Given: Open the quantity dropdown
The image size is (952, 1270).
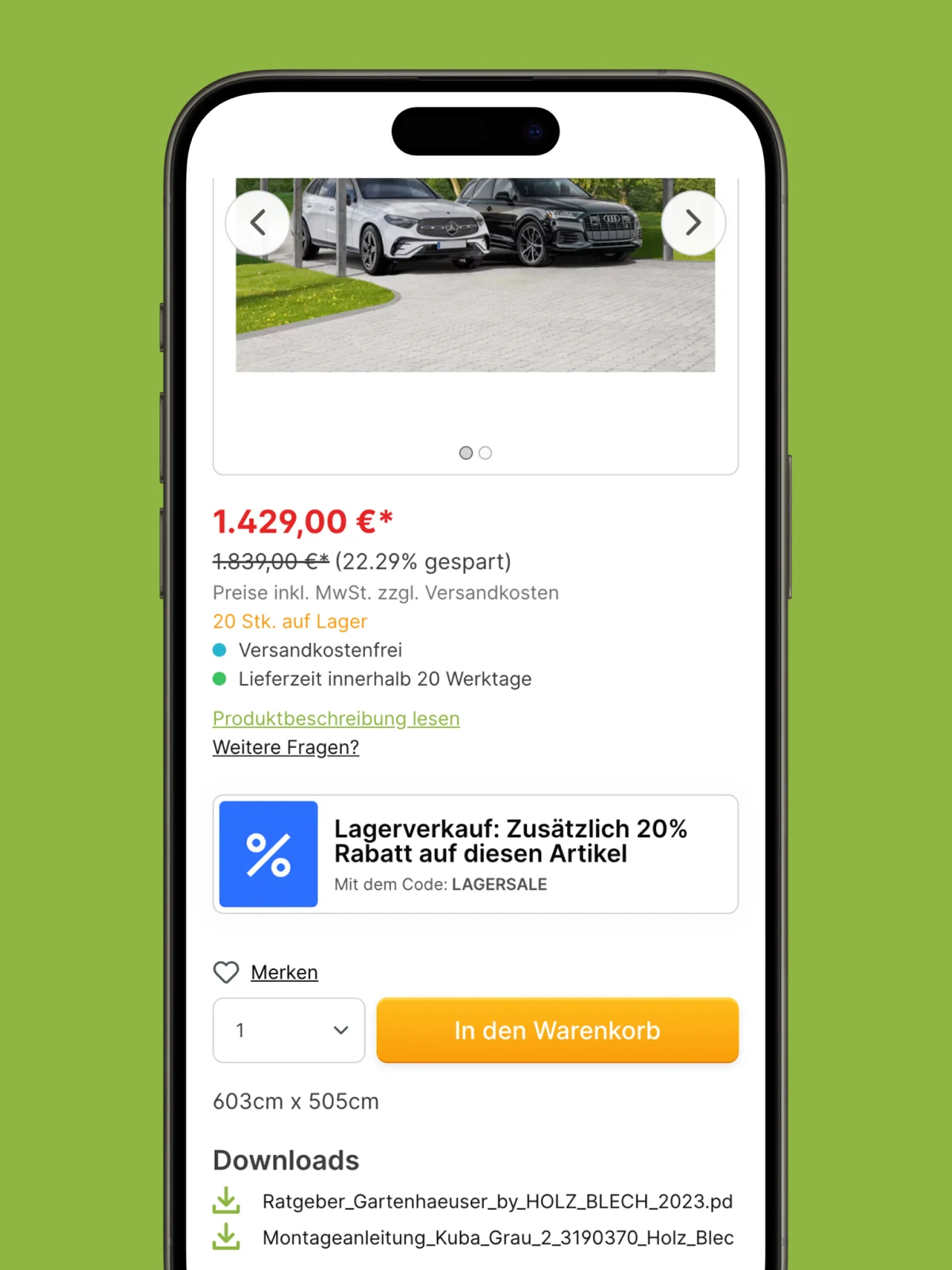Looking at the screenshot, I should (289, 1030).
